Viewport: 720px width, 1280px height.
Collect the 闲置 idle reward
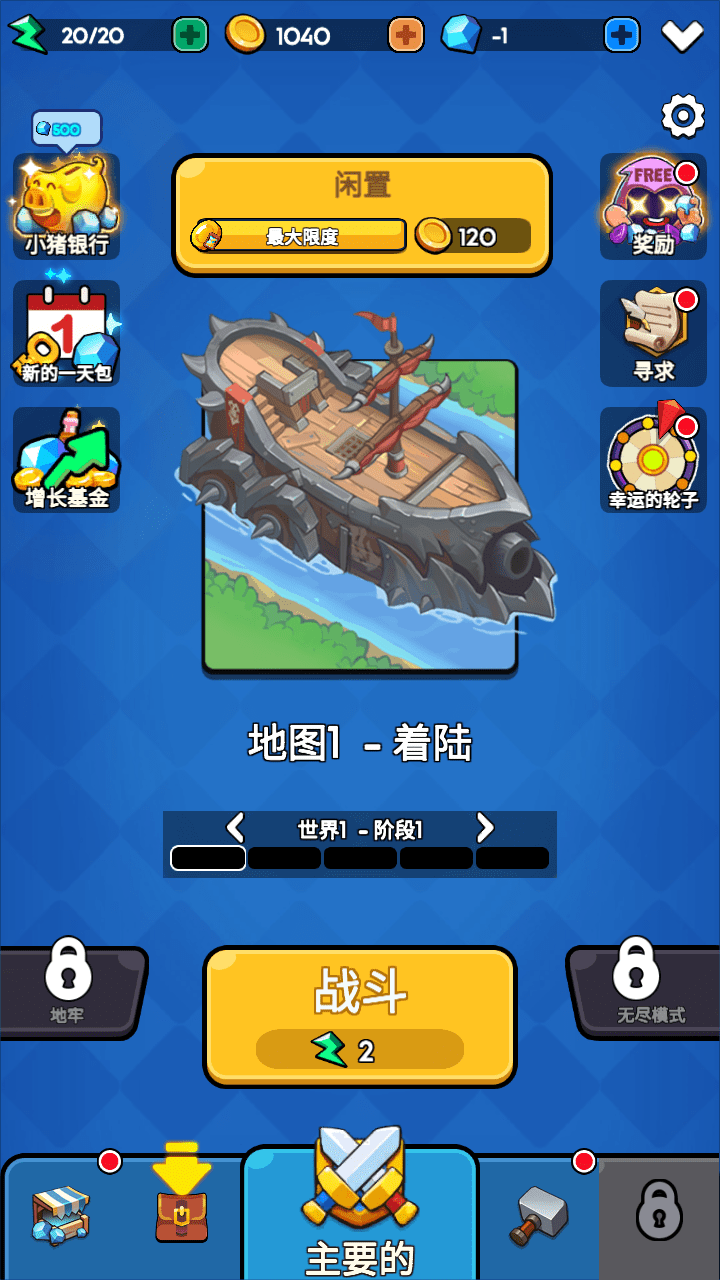[362, 215]
